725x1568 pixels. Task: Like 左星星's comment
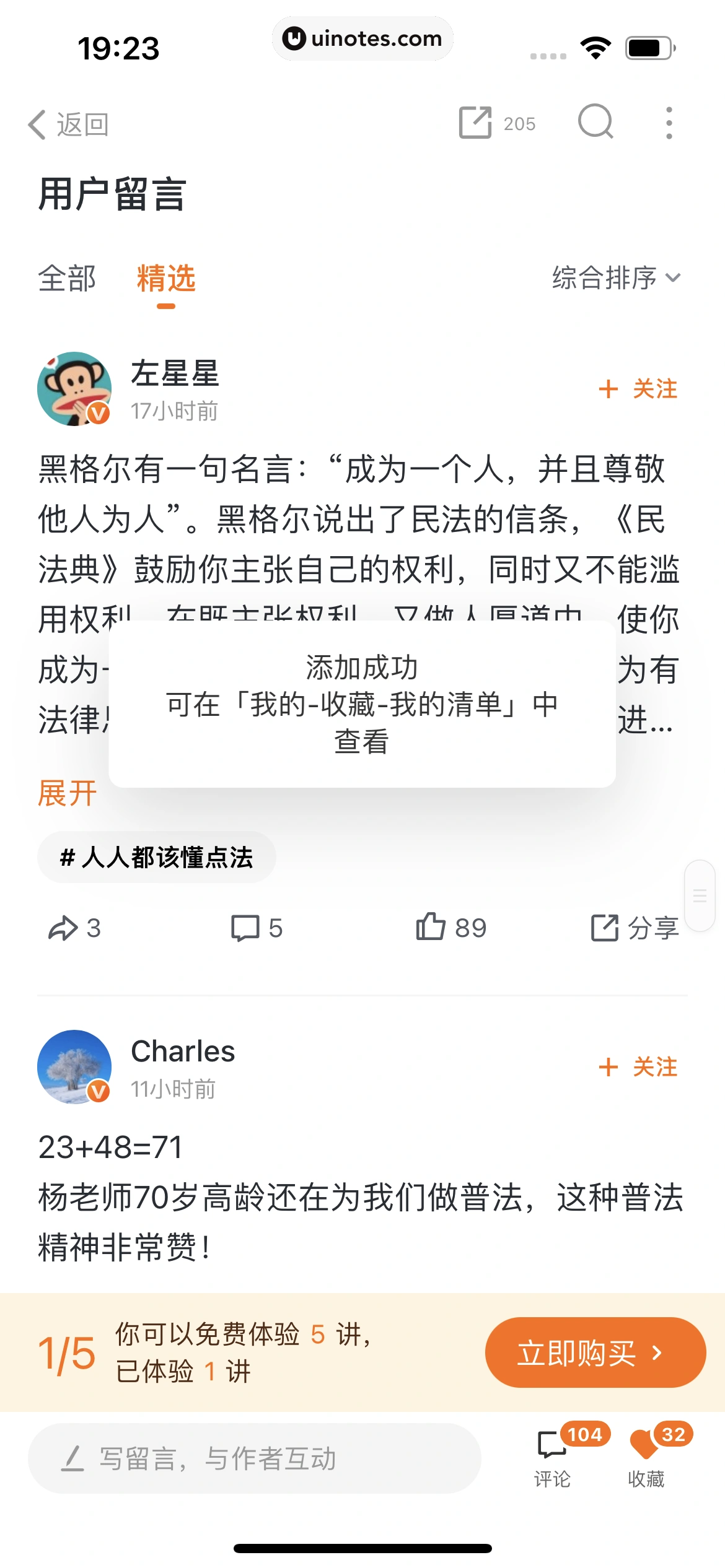click(x=450, y=928)
